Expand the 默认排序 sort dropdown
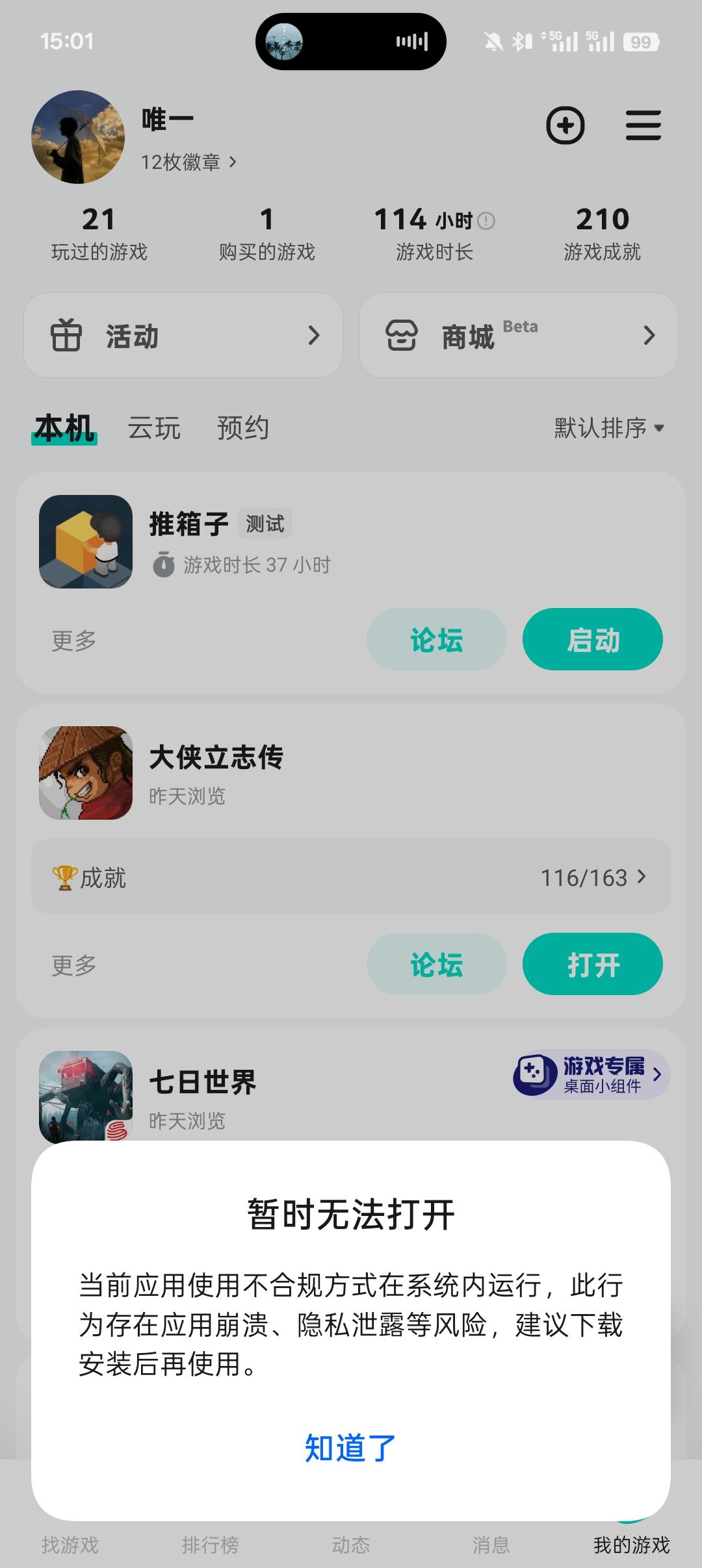 point(609,428)
